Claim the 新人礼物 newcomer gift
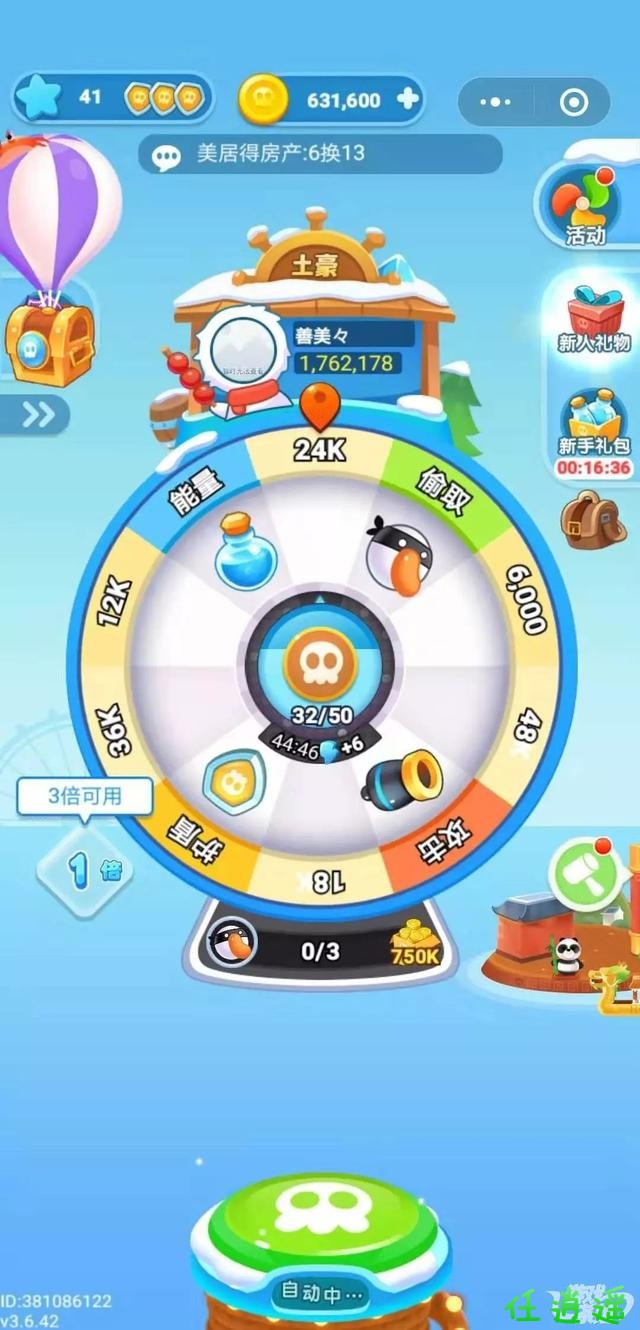Screen dimensions: 640x1330 pyautogui.click(x=594, y=318)
